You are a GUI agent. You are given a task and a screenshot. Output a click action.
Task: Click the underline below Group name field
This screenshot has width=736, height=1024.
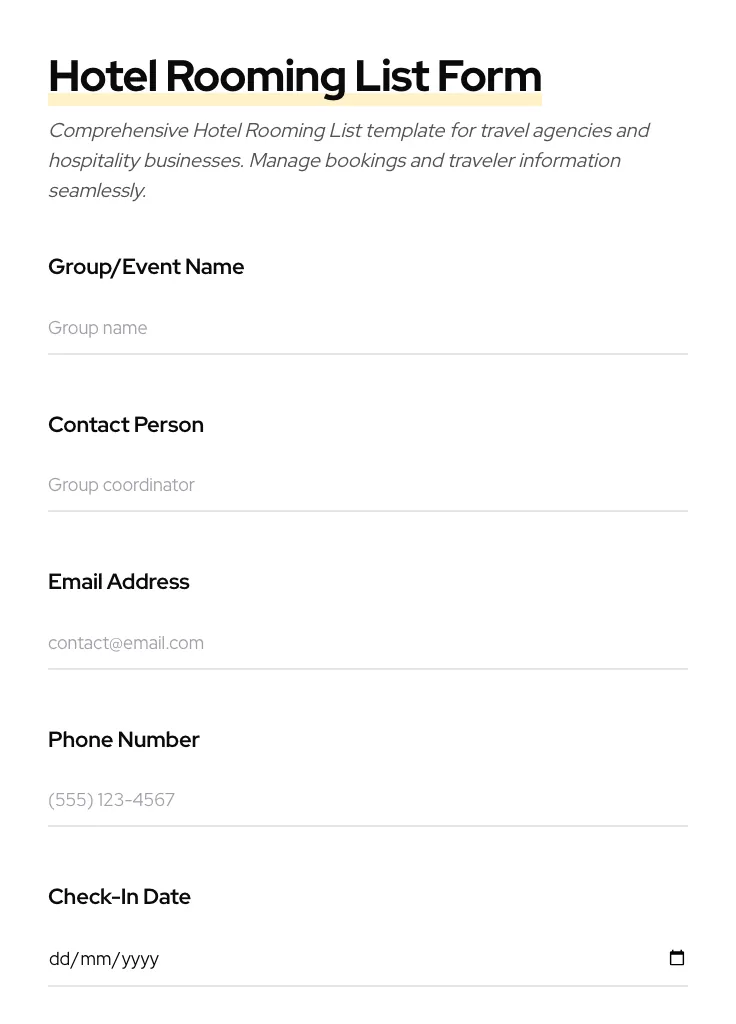coord(368,354)
